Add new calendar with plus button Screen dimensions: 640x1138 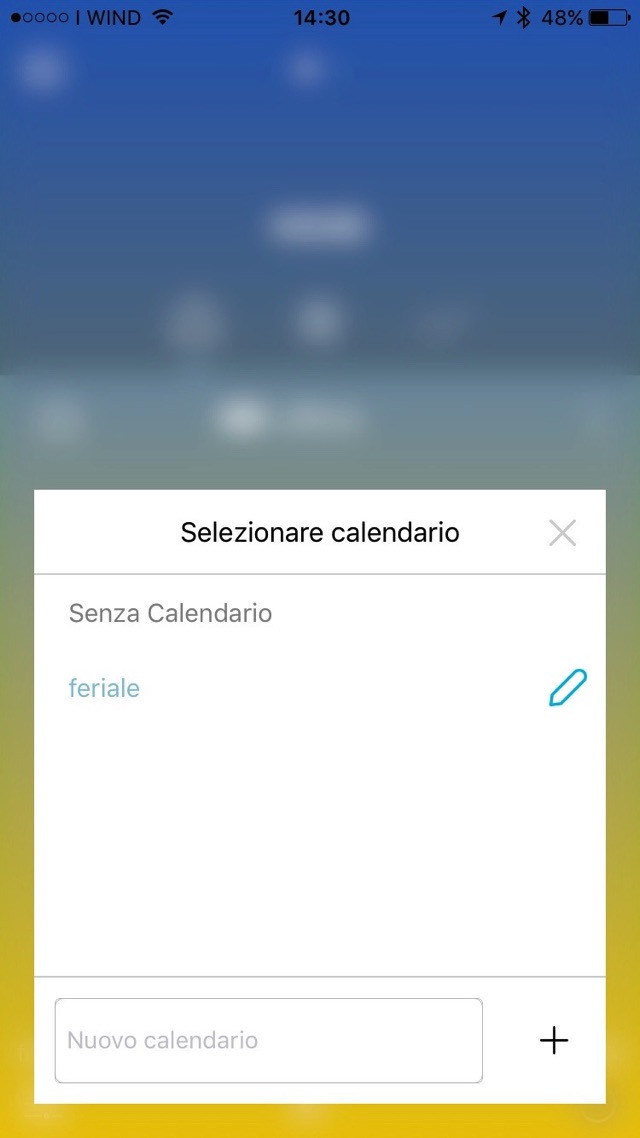coord(553,1040)
